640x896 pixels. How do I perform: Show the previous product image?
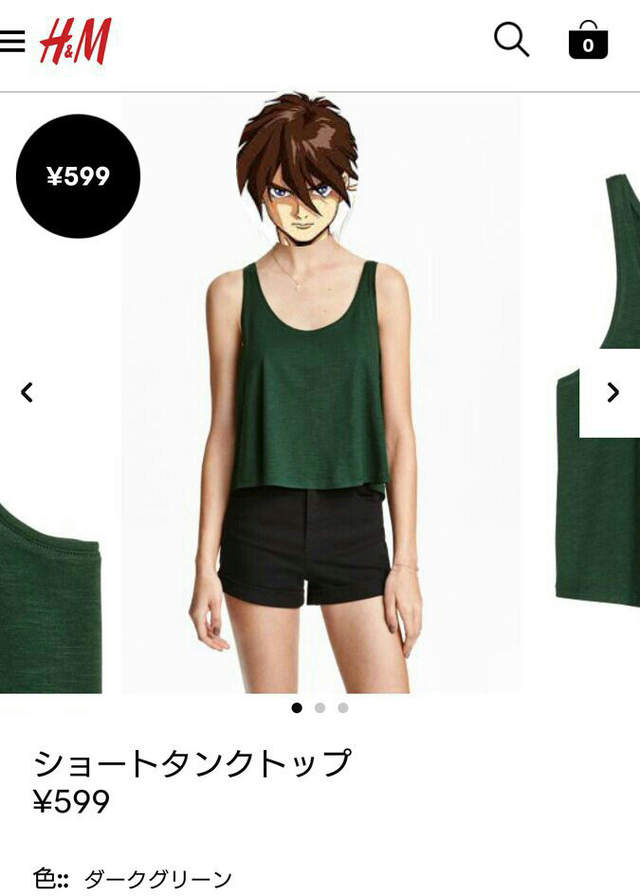[x=27, y=393]
